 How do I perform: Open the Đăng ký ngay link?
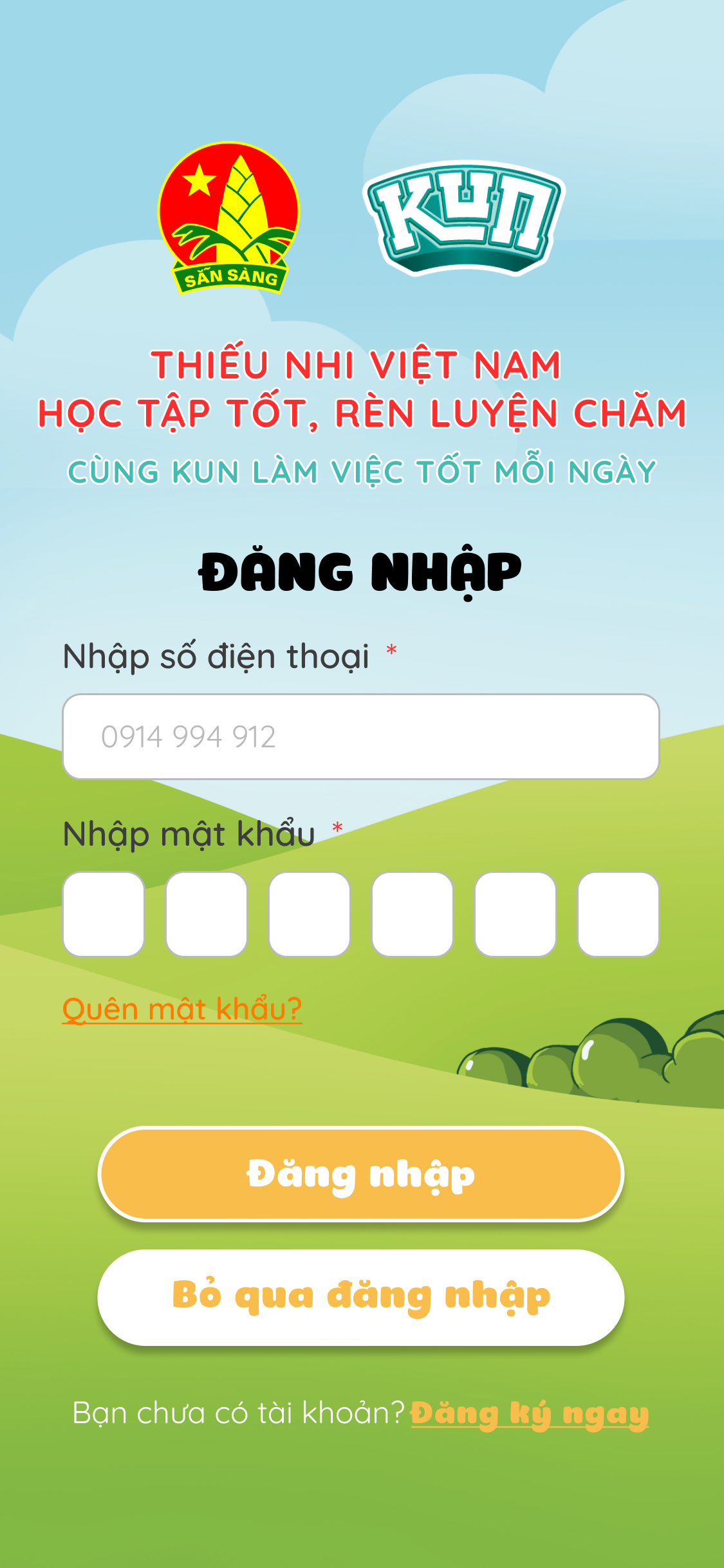click(x=529, y=1414)
